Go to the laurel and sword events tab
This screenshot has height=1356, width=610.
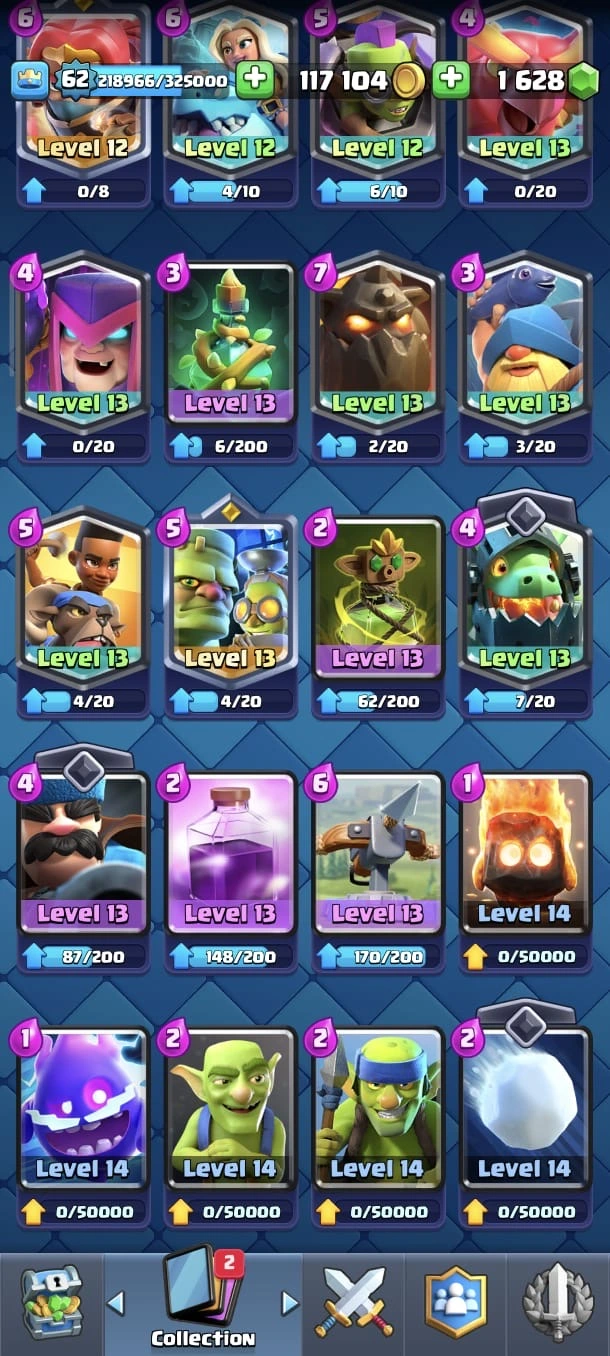(558, 1302)
